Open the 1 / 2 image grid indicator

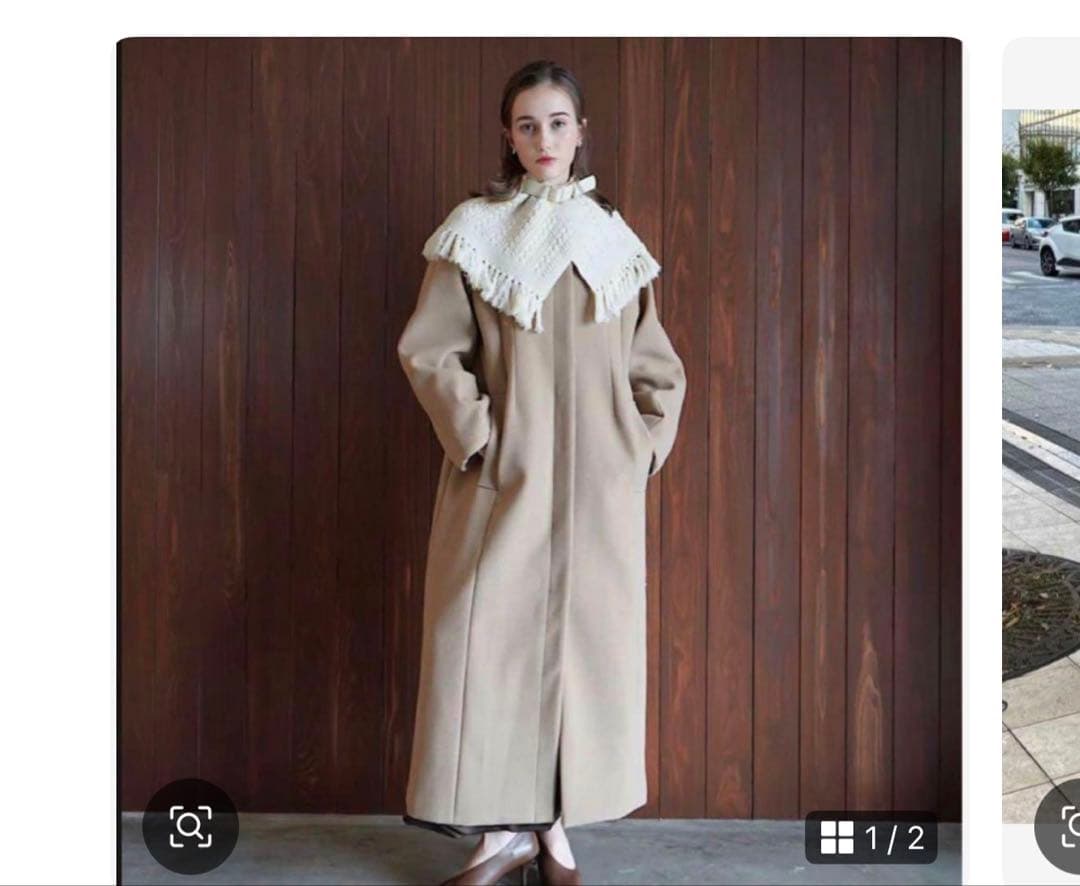(871, 838)
